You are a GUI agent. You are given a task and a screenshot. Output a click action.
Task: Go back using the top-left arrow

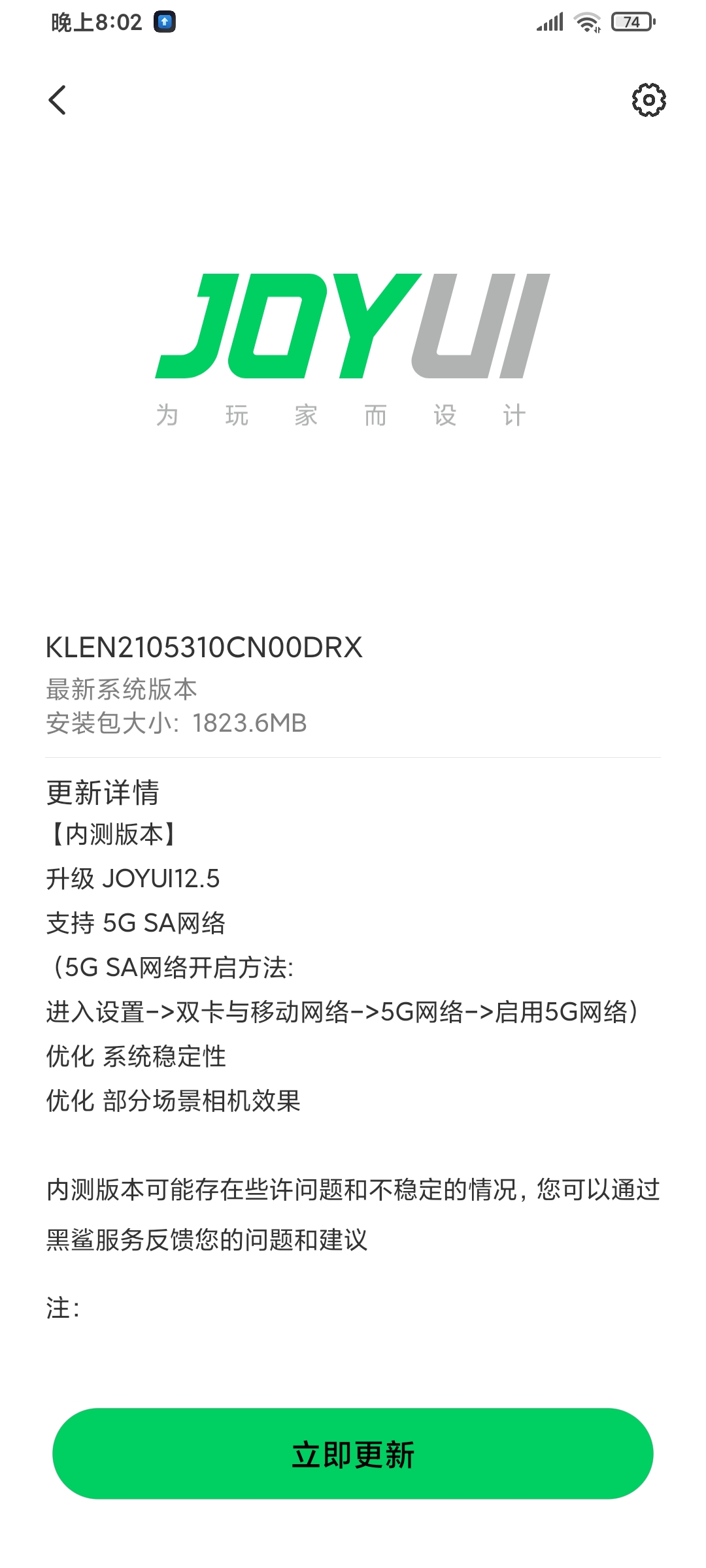point(58,100)
